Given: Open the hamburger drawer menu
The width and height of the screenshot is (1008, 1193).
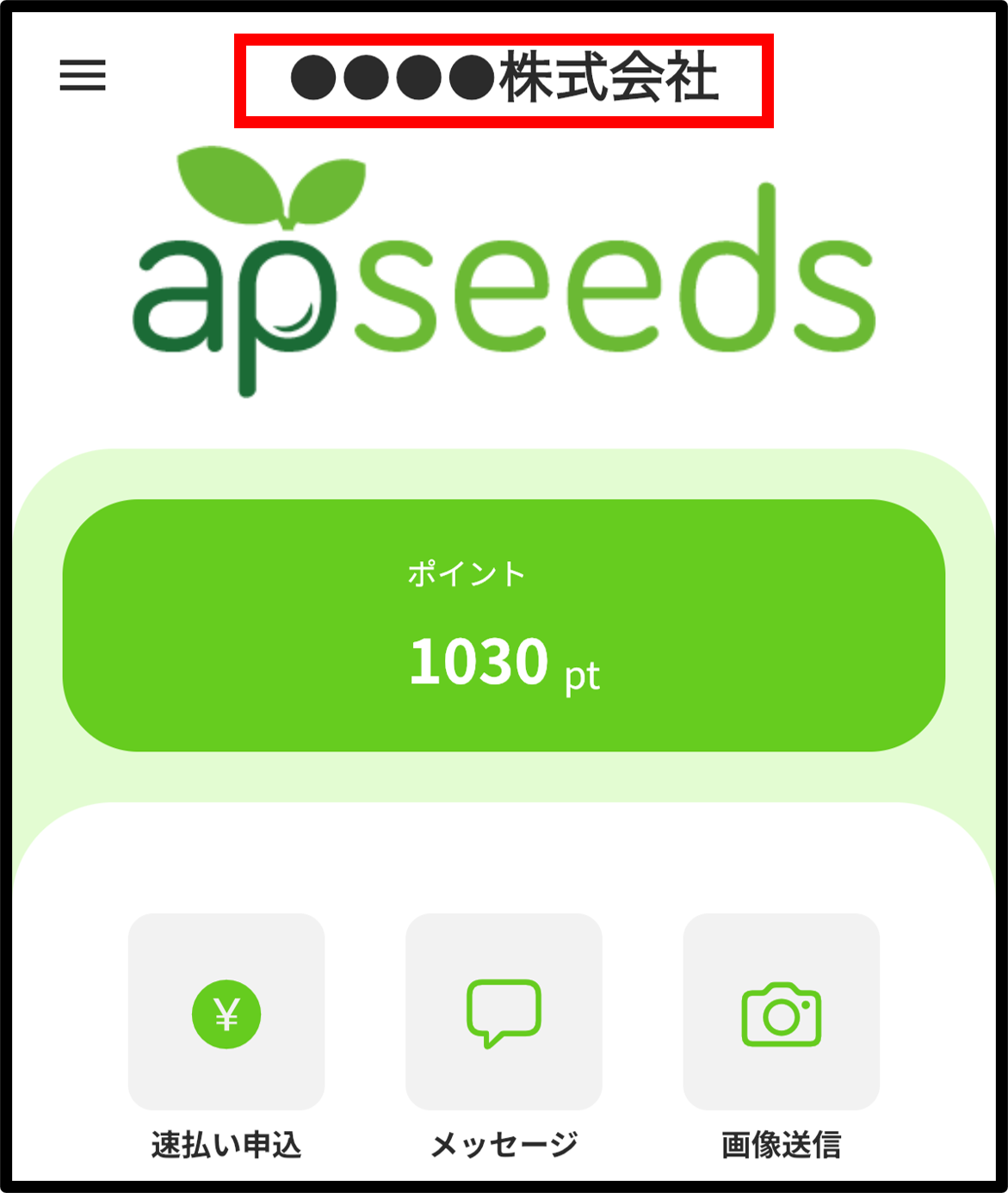Looking at the screenshot, I should 83,76.
